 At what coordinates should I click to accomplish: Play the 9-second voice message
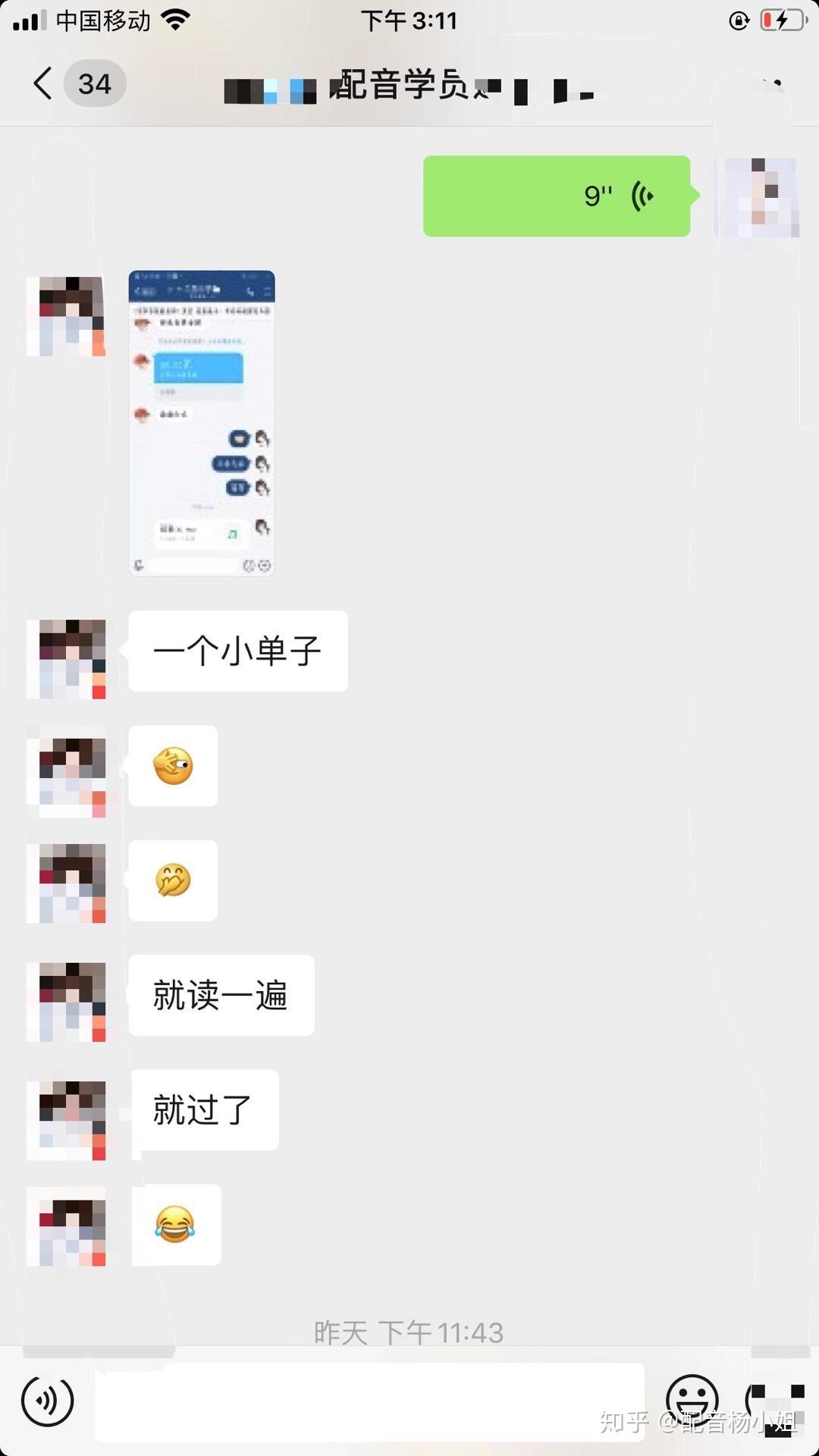coord(556,196)
